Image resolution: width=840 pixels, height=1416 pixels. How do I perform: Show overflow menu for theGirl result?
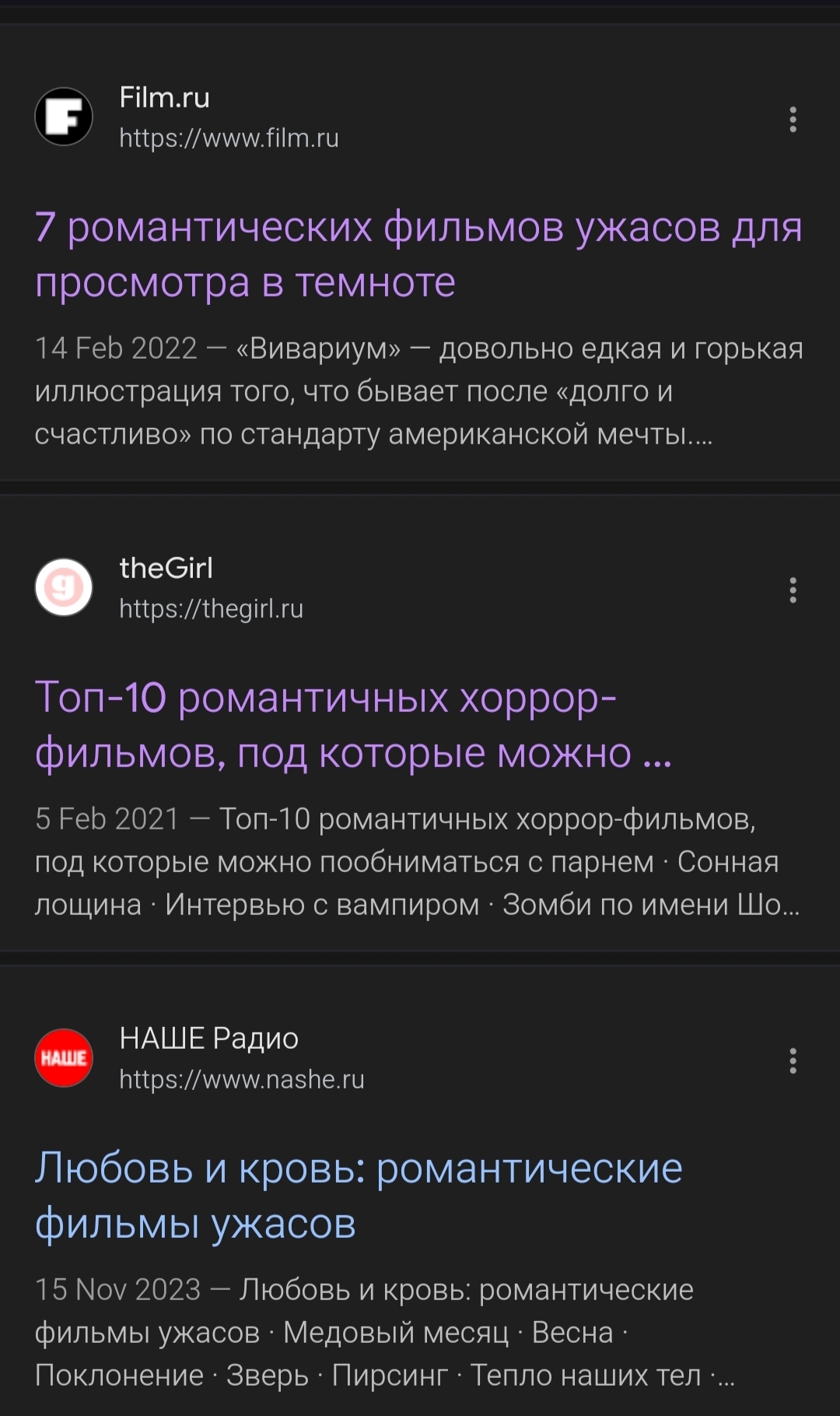click(x=793, y=591)
